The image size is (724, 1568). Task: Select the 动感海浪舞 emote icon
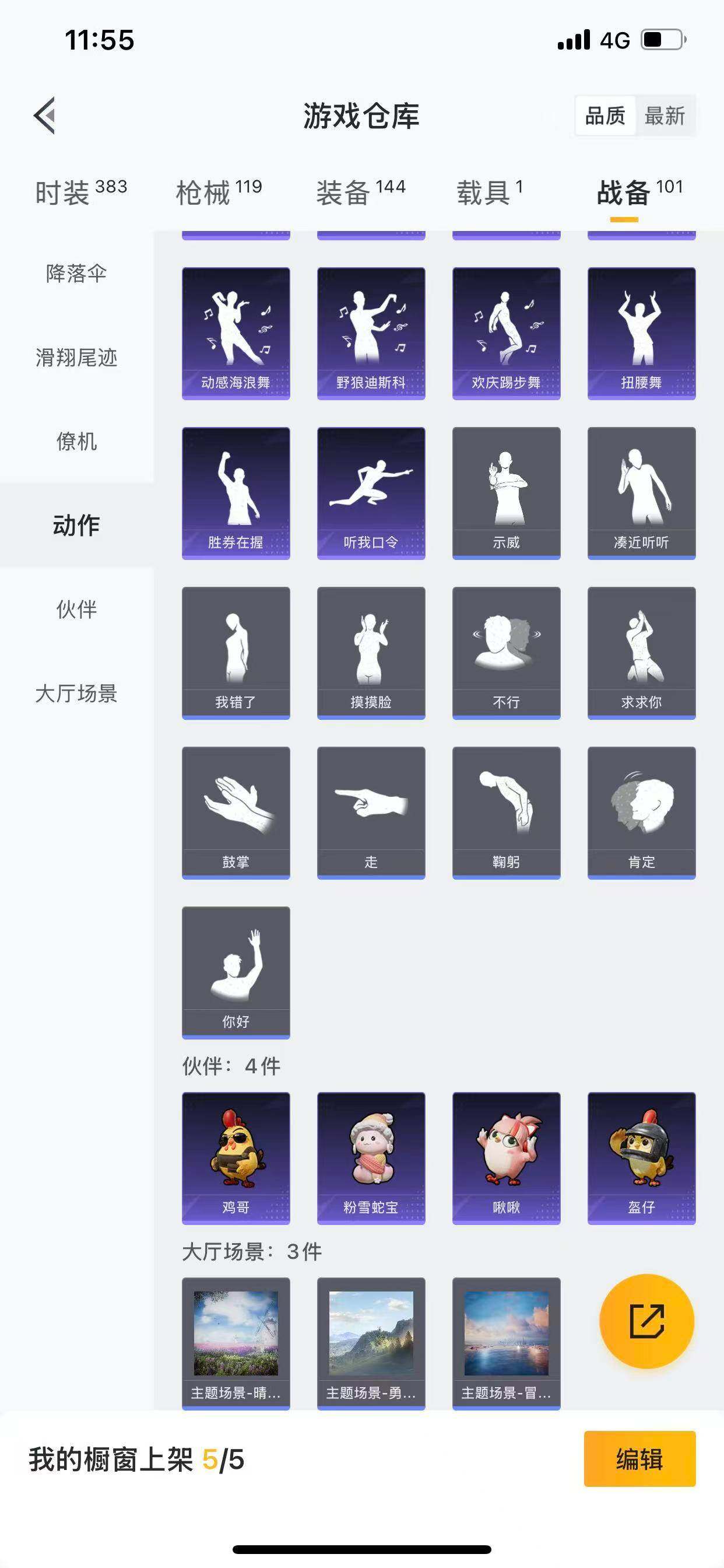click(236, 332)
